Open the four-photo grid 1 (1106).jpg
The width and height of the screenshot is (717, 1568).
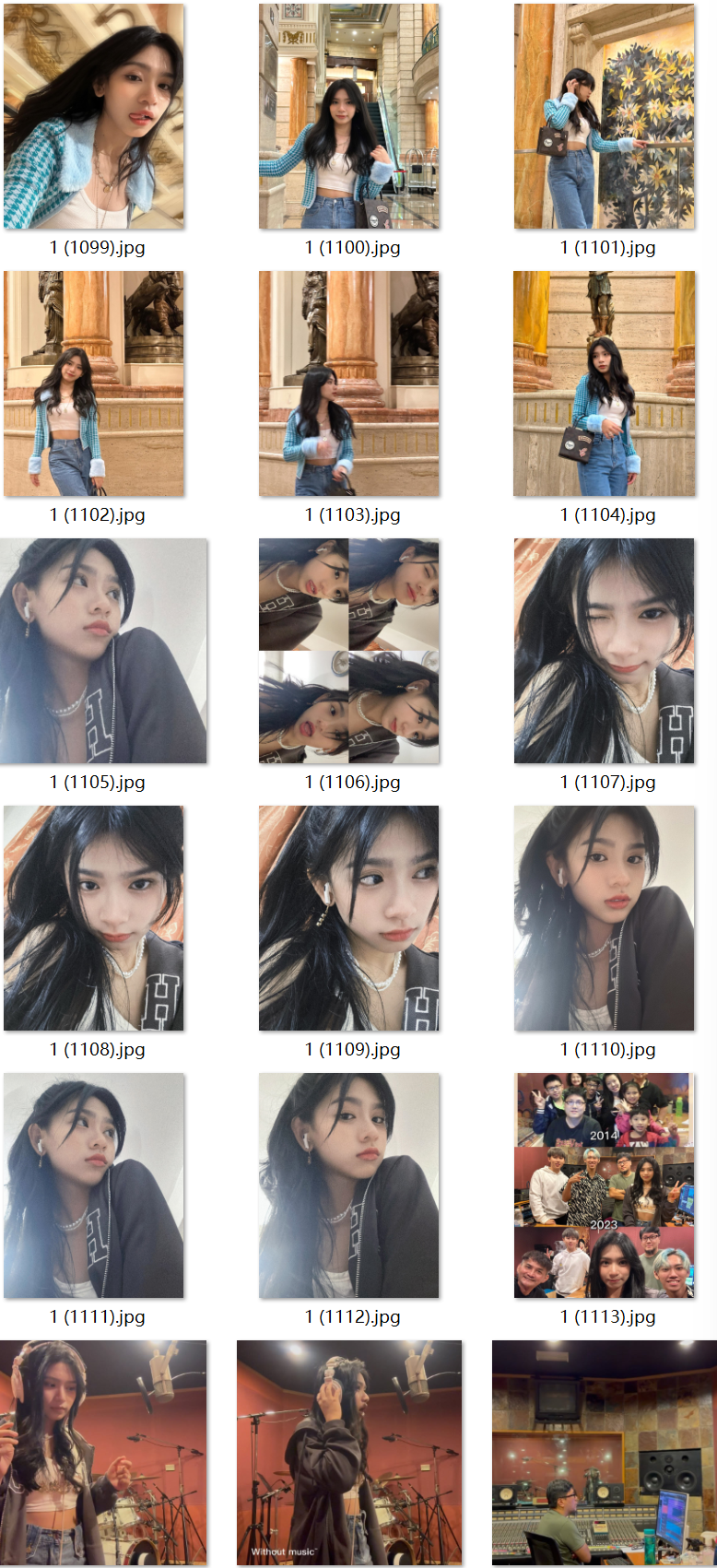[x=349, y=652]
